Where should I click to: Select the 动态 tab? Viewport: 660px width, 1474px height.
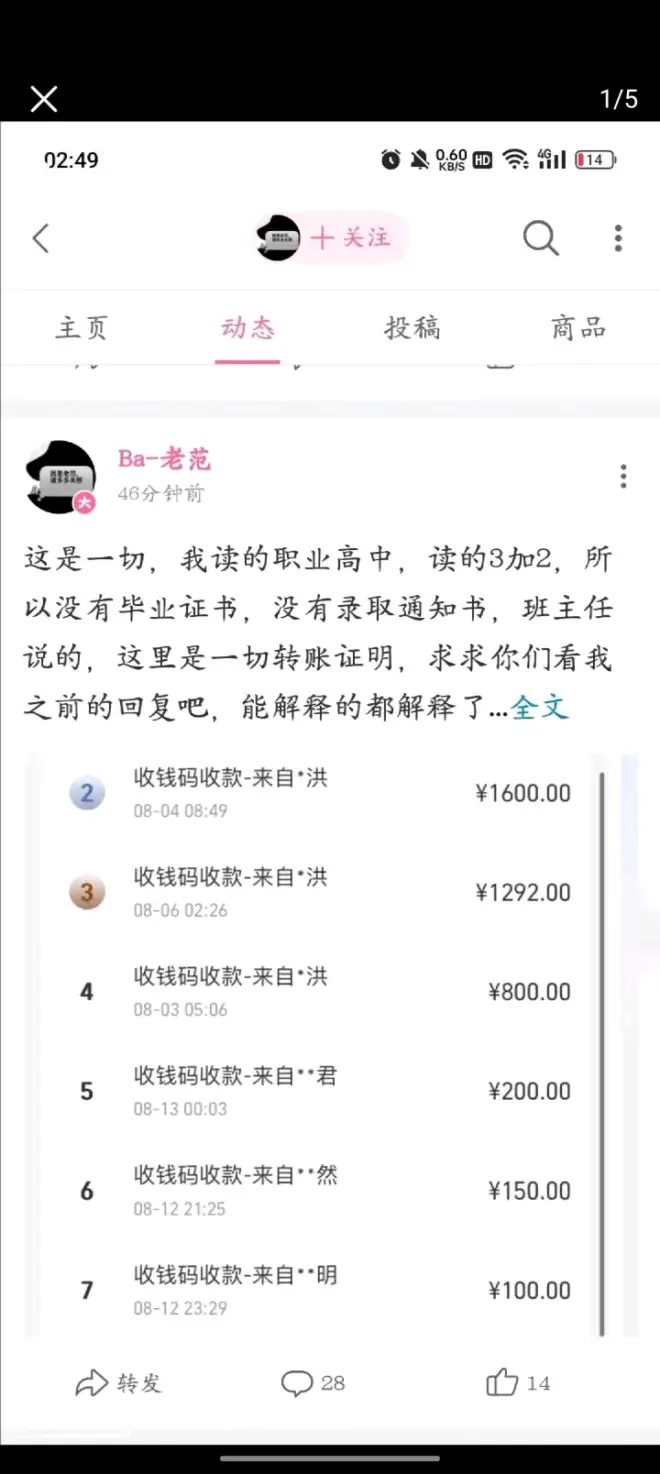pyautogui.click(x=248, y=328)
